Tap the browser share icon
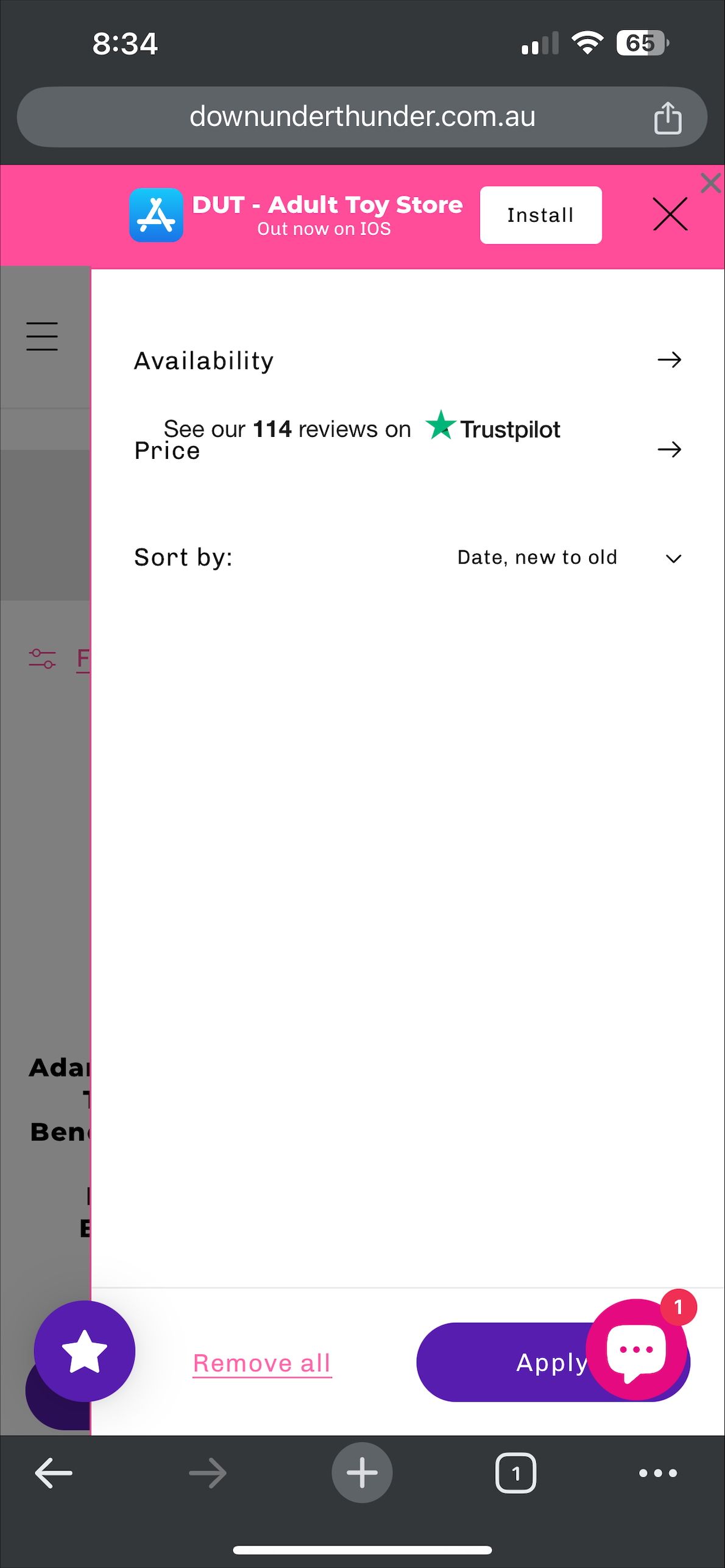Screen dimensions: 725x1568 tap(668, 118)
